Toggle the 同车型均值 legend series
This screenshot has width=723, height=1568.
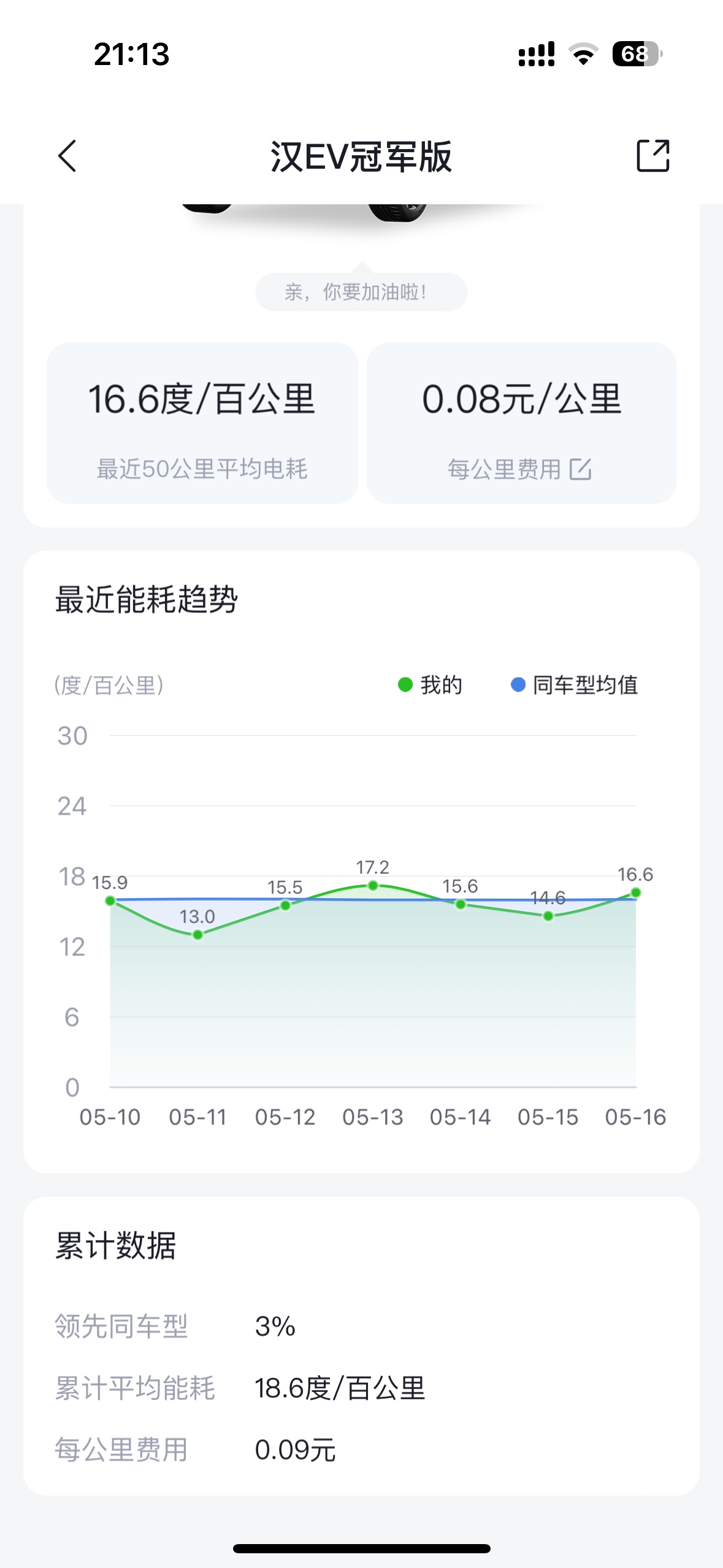coord(575,685)
